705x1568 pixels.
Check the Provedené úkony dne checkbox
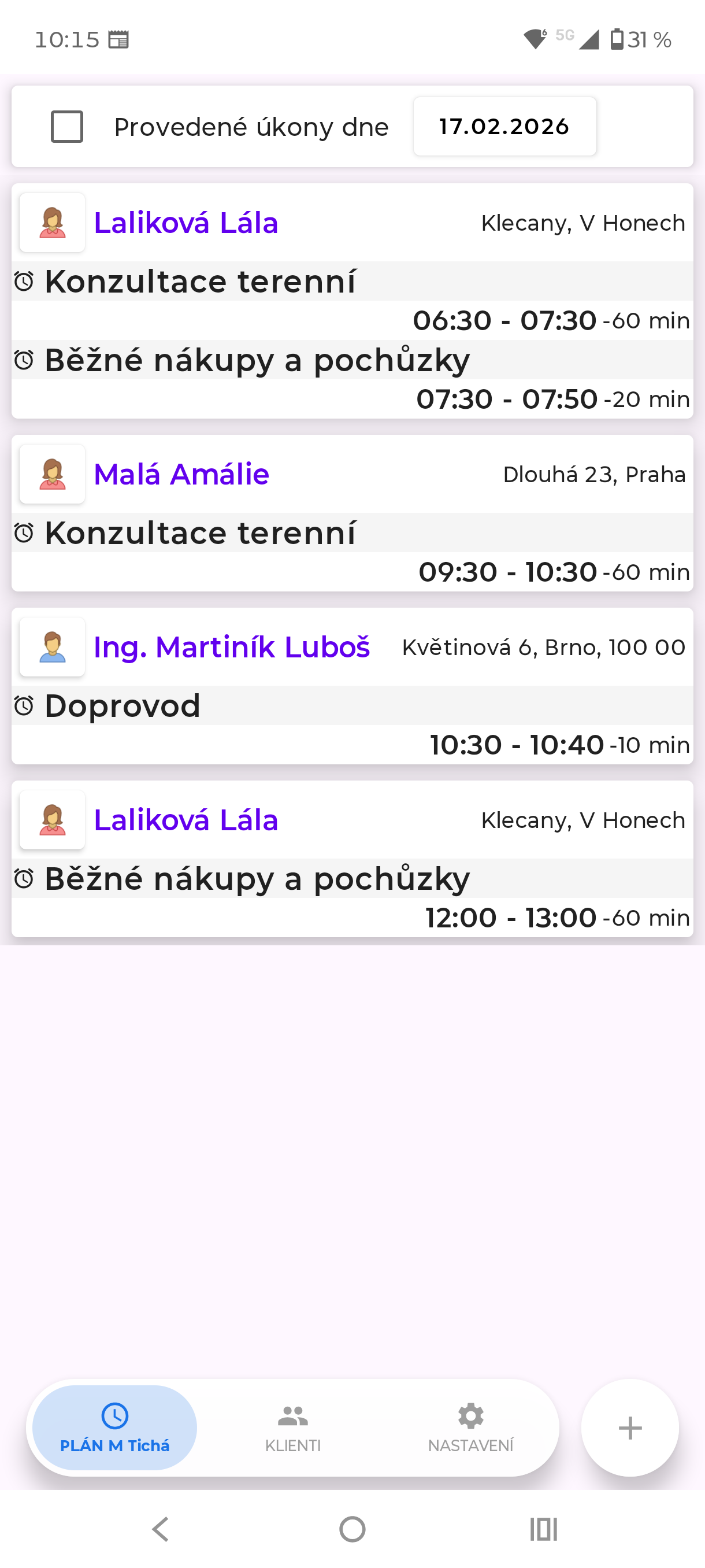(x=67, y=127)
